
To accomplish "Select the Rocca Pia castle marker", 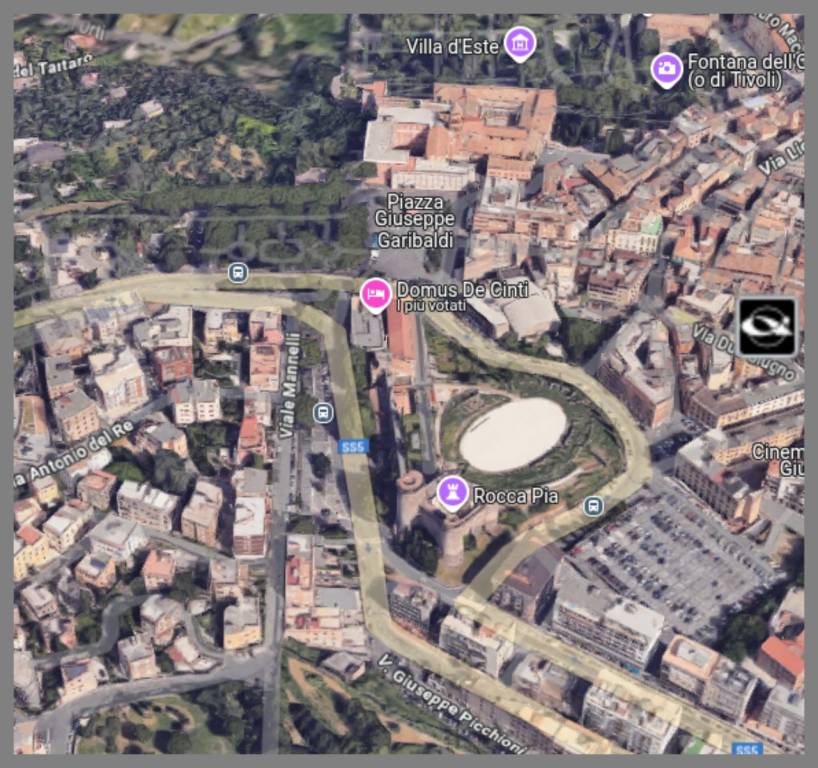I will pos(453,492).
